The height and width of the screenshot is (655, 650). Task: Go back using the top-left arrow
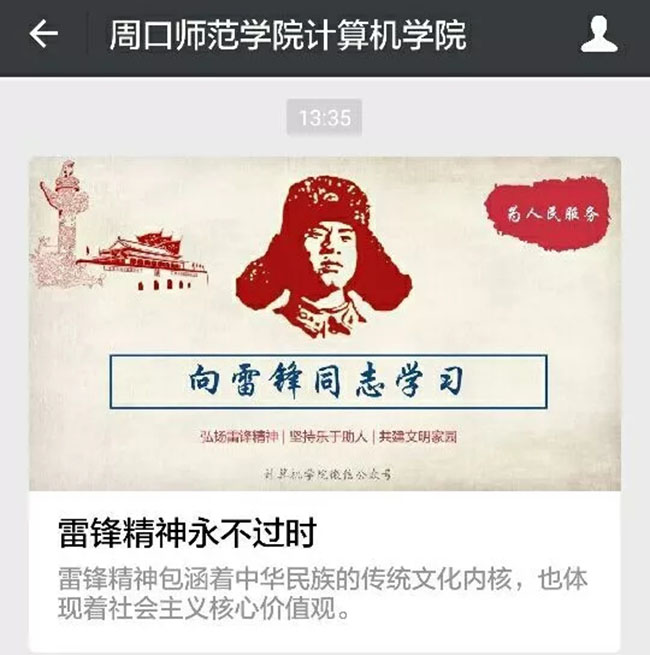tap(43, 36)
